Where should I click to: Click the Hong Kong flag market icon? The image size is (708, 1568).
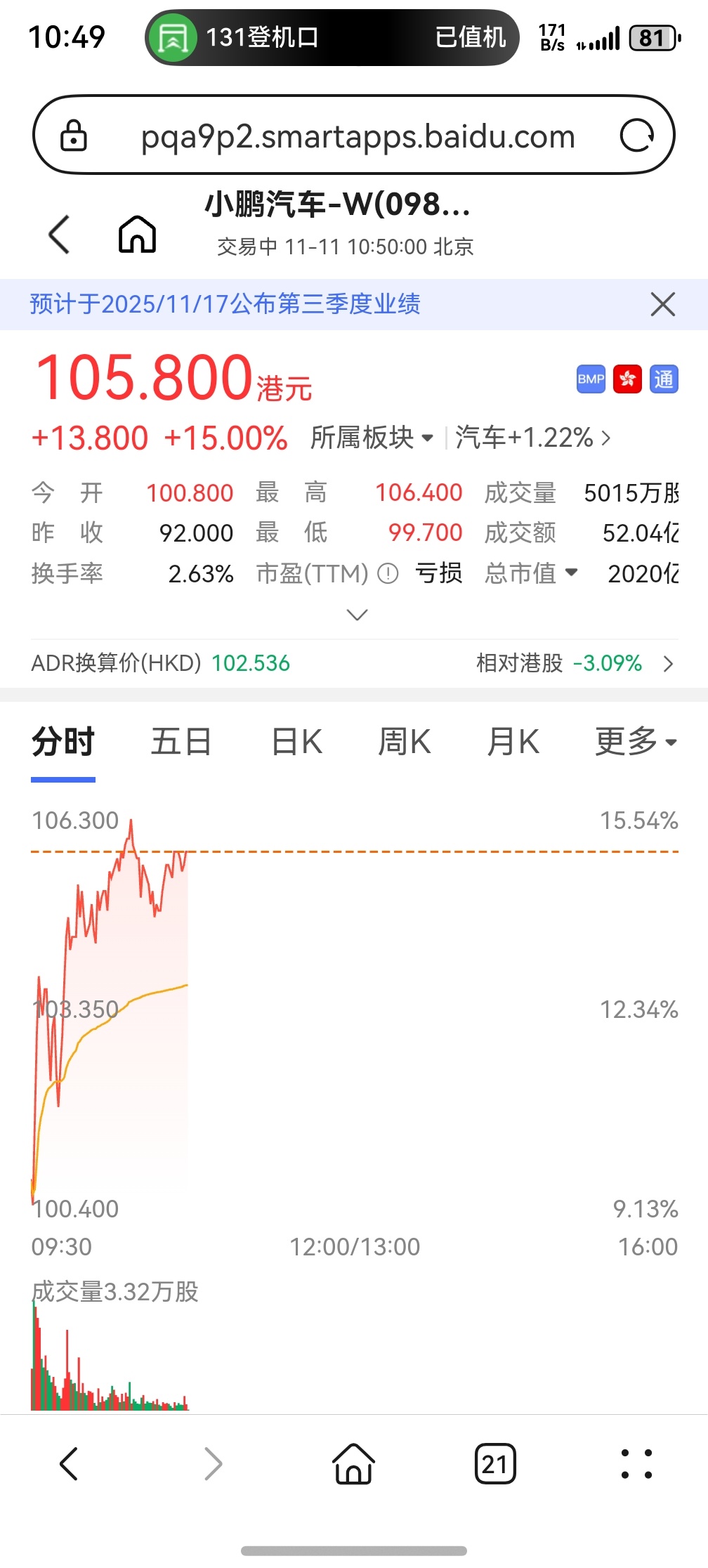[627, 379]
